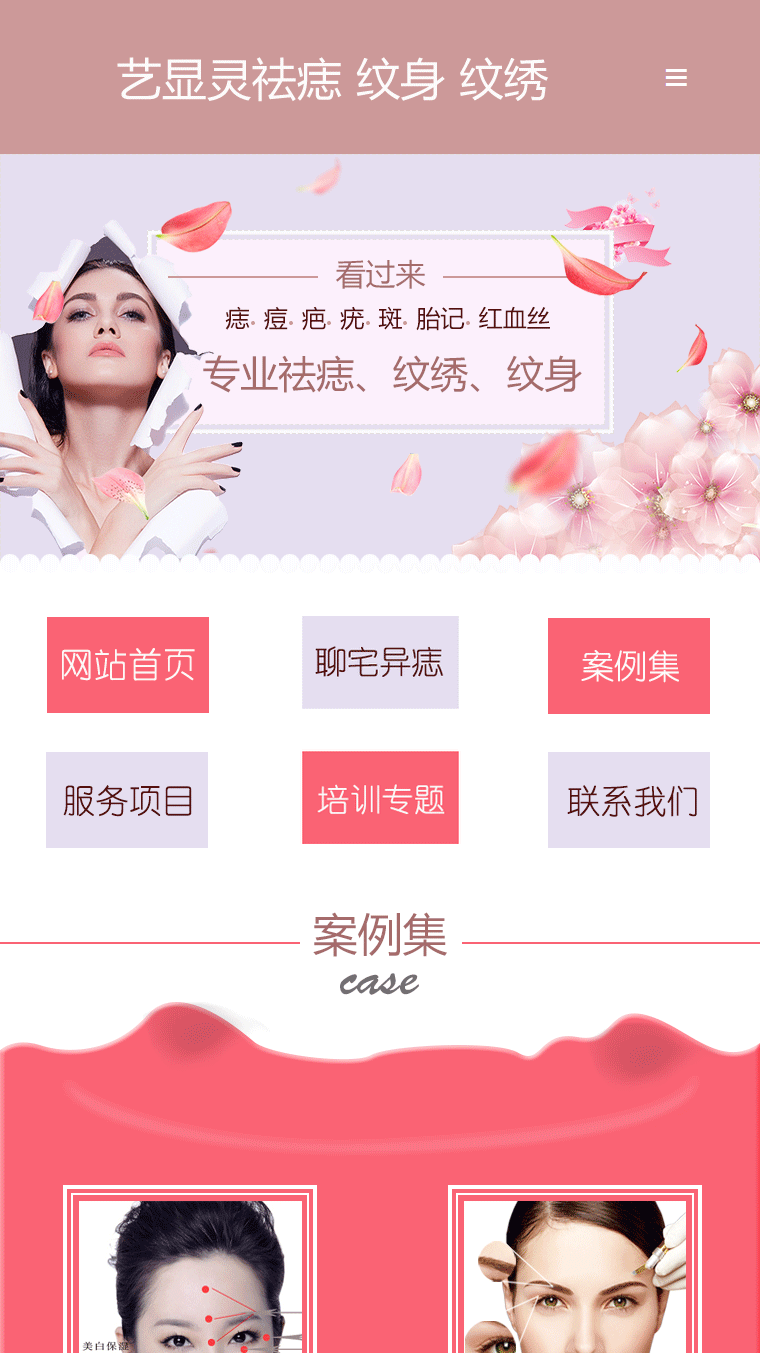Select the 培训专题 tile
The image size is (760, 1353).
(380, 798)
